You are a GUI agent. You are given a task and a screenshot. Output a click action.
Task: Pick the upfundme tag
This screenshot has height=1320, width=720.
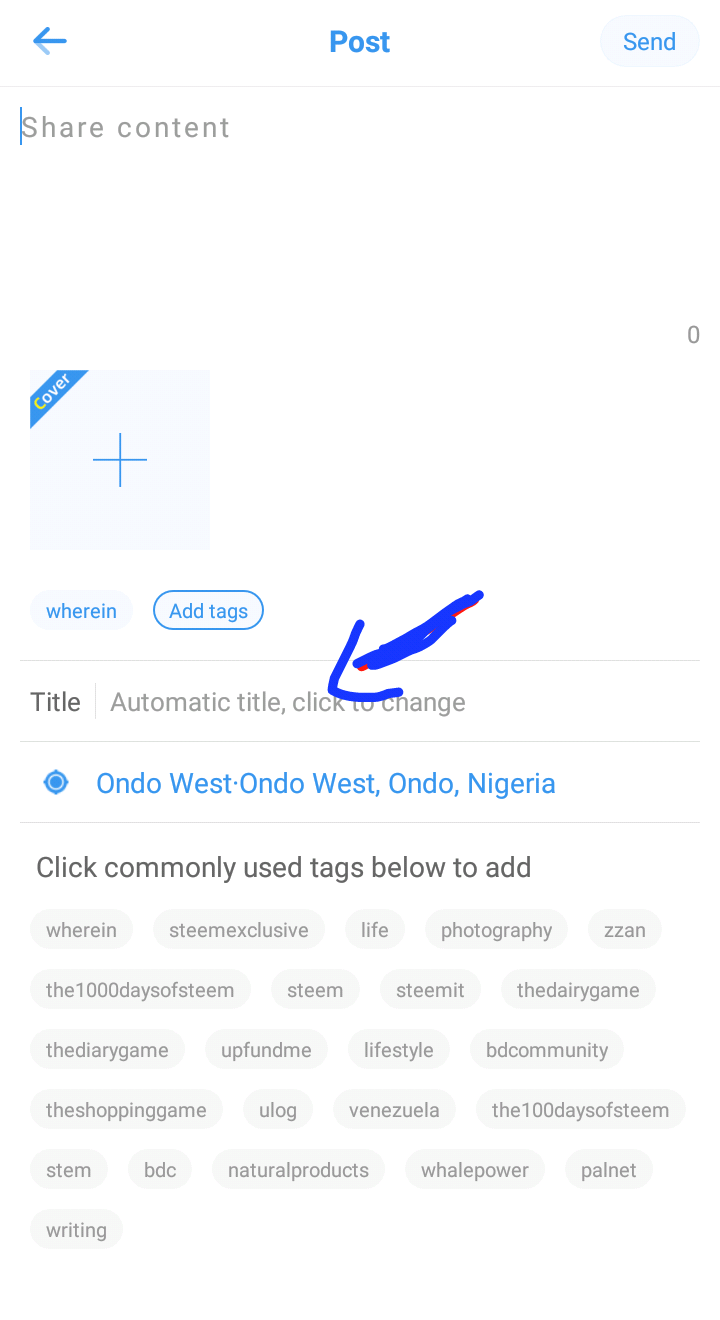click(266, 1050)
